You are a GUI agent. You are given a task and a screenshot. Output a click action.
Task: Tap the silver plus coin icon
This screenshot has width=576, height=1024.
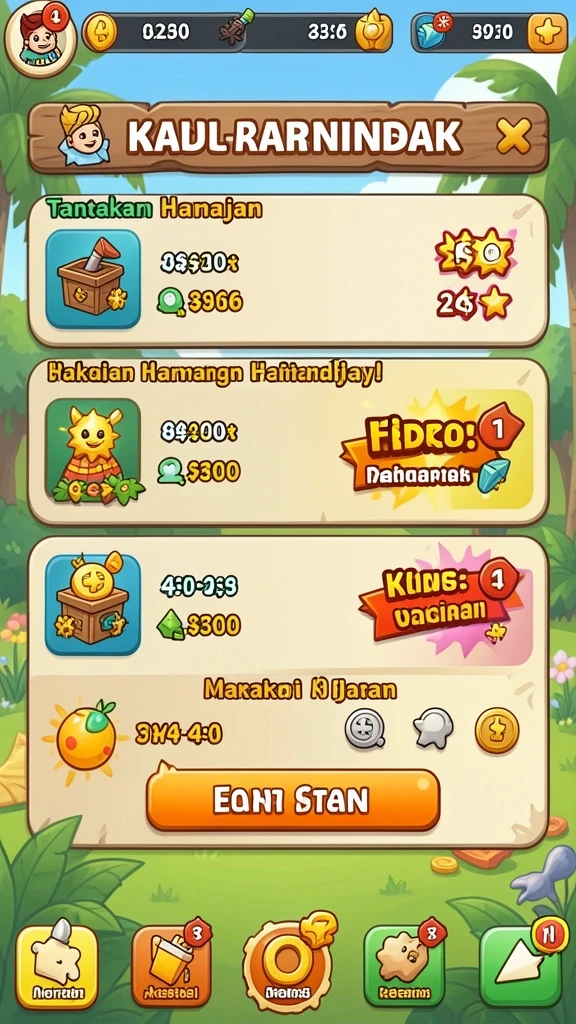(x=364, y=728)
